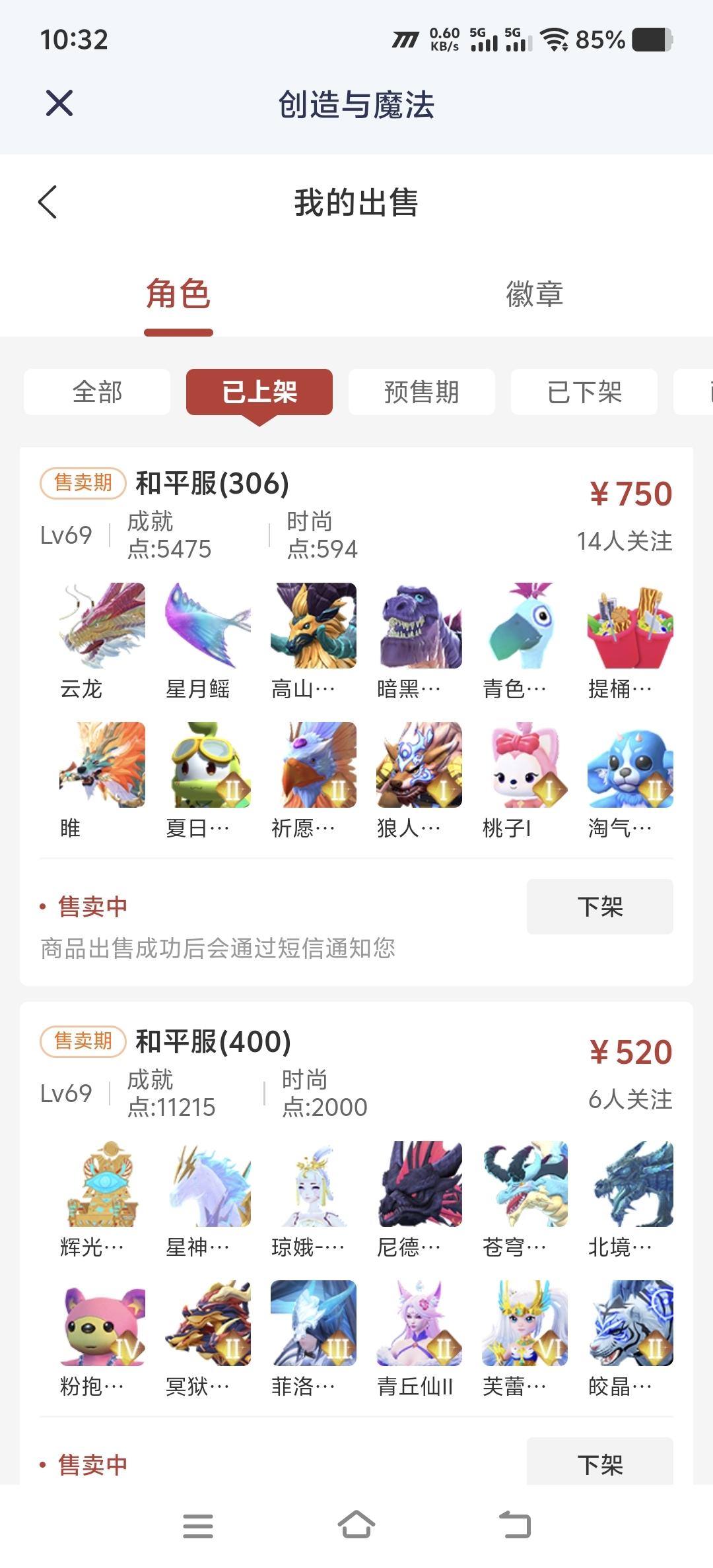Select the 全部 filter chip
This screenshot has height=1568, width=713.
(x=96, y=391)
